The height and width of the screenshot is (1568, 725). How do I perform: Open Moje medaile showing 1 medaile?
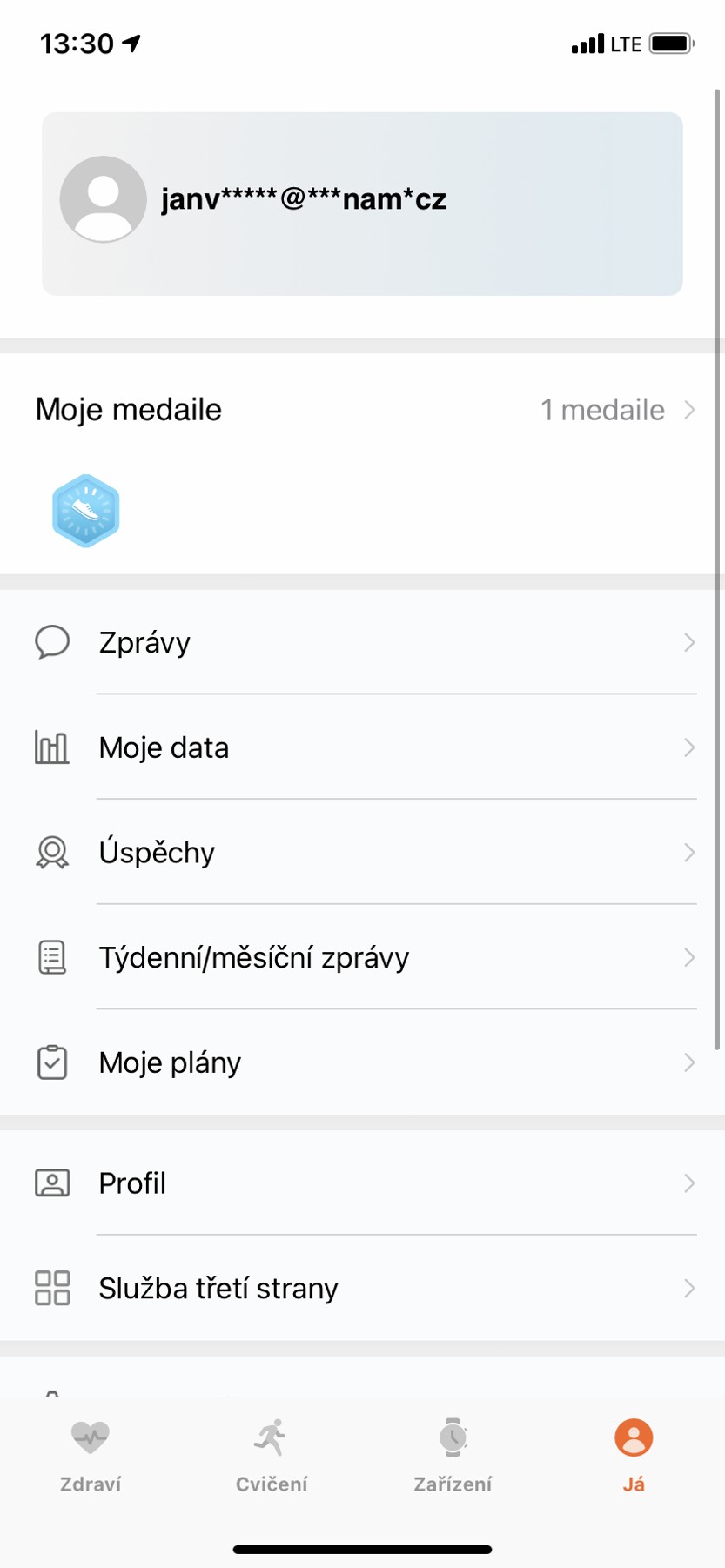[362, 410]
